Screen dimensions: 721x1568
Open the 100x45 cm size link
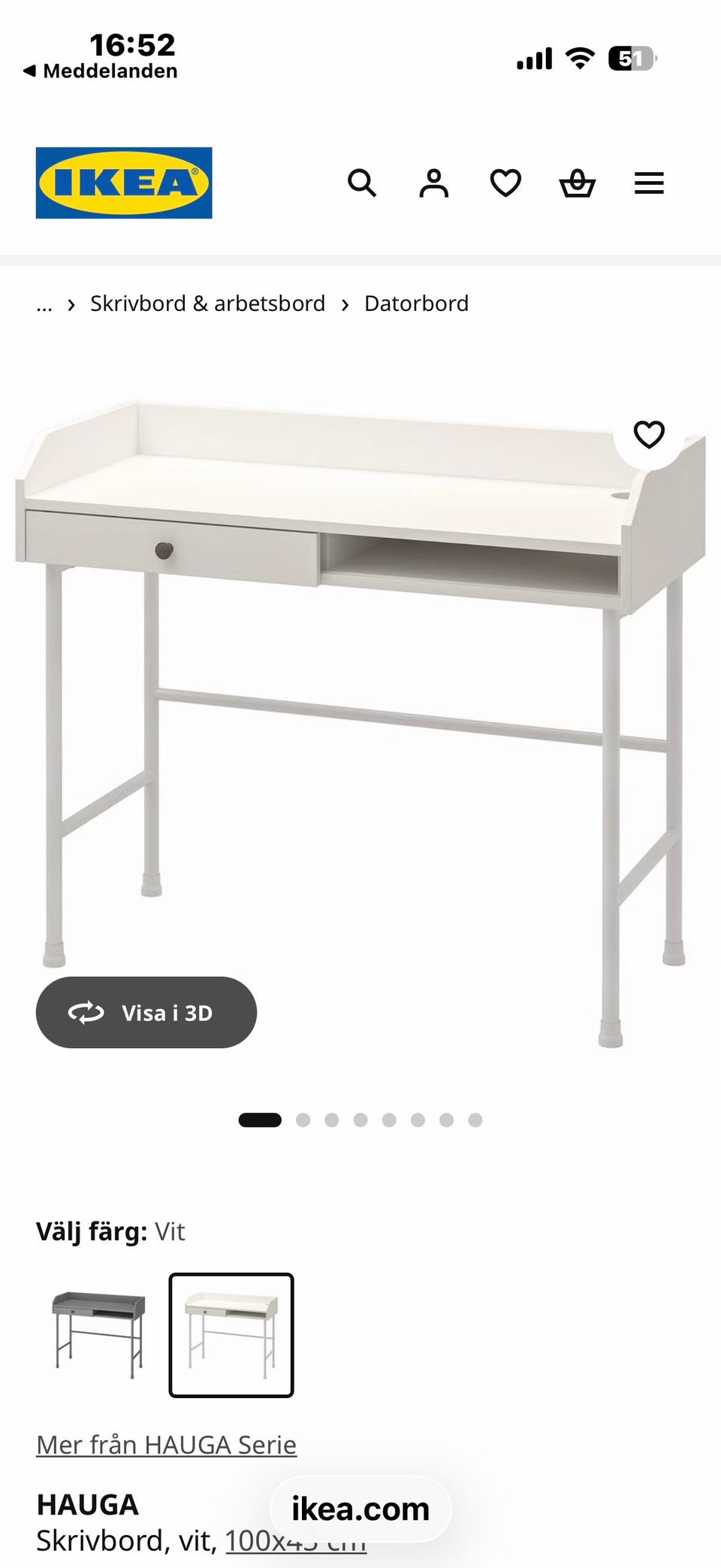tap(296, 1540)
